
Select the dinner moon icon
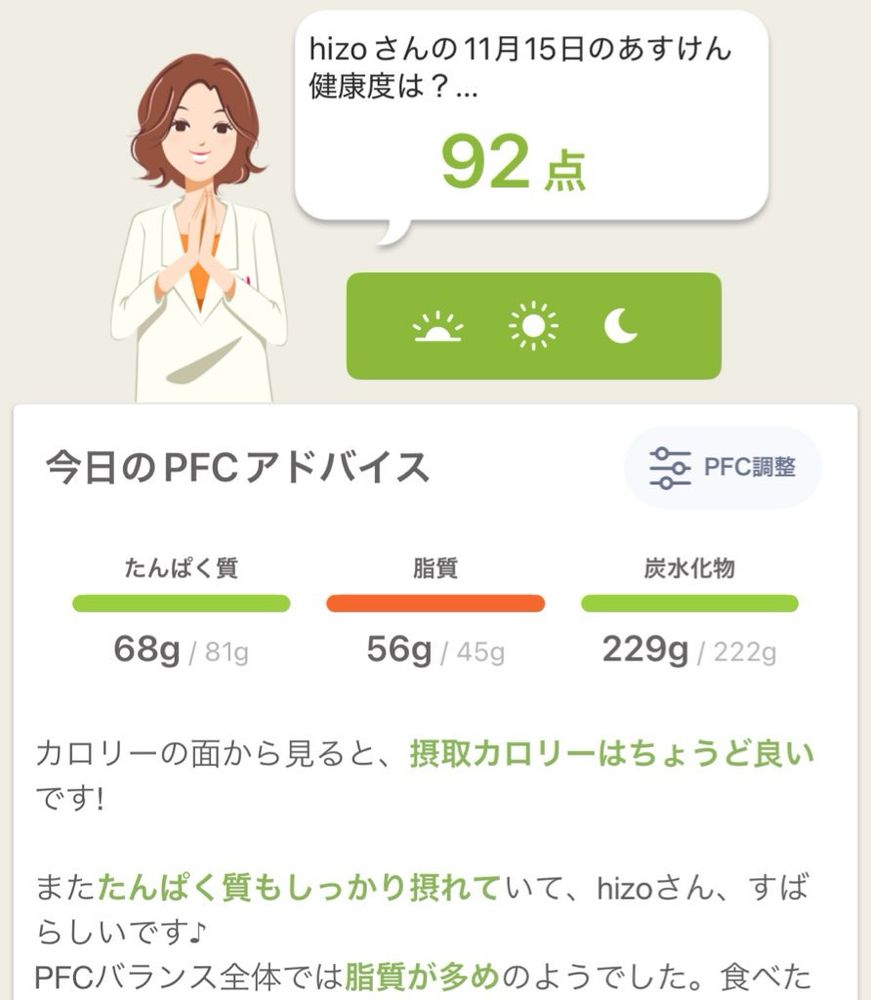click(621, 326)
